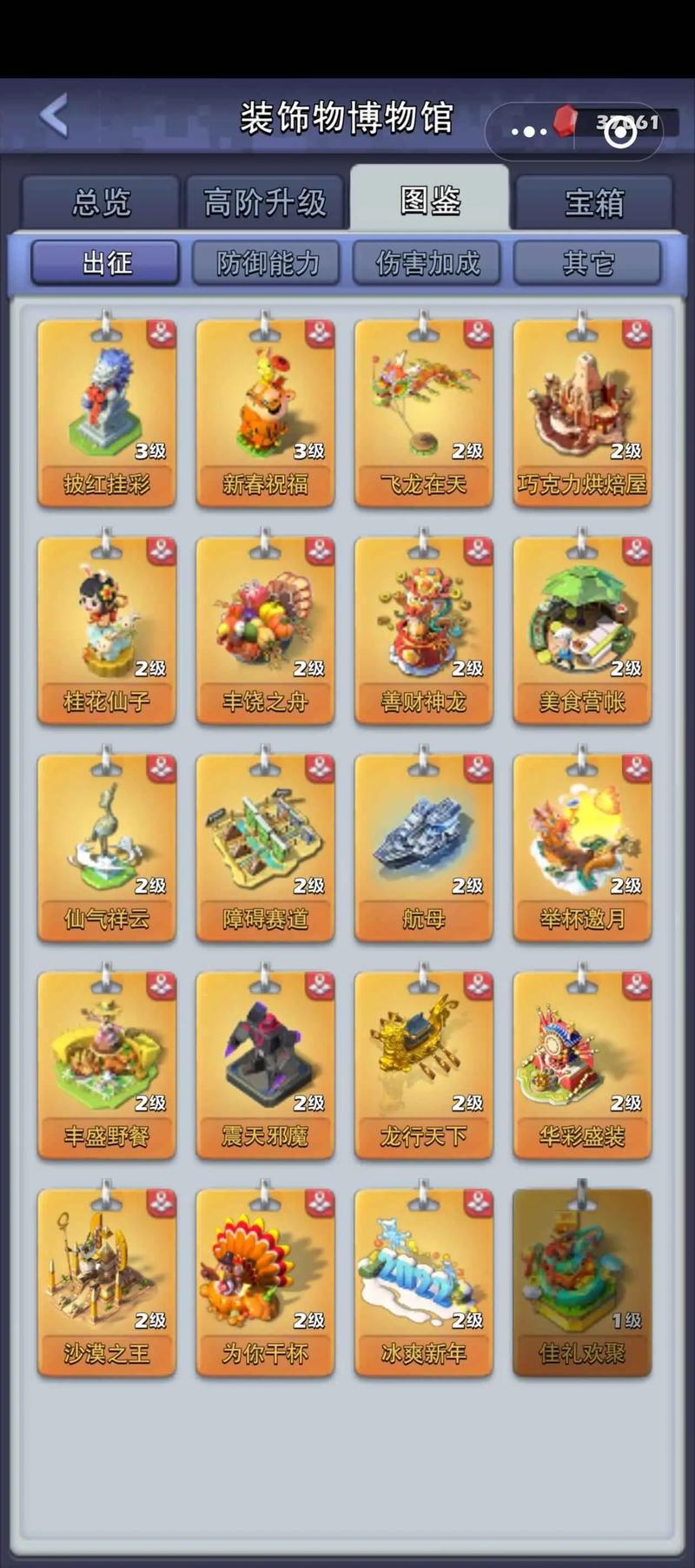Open the mini program menu dots
This screenshot has width=695, height=1568.
coord(528,132)
